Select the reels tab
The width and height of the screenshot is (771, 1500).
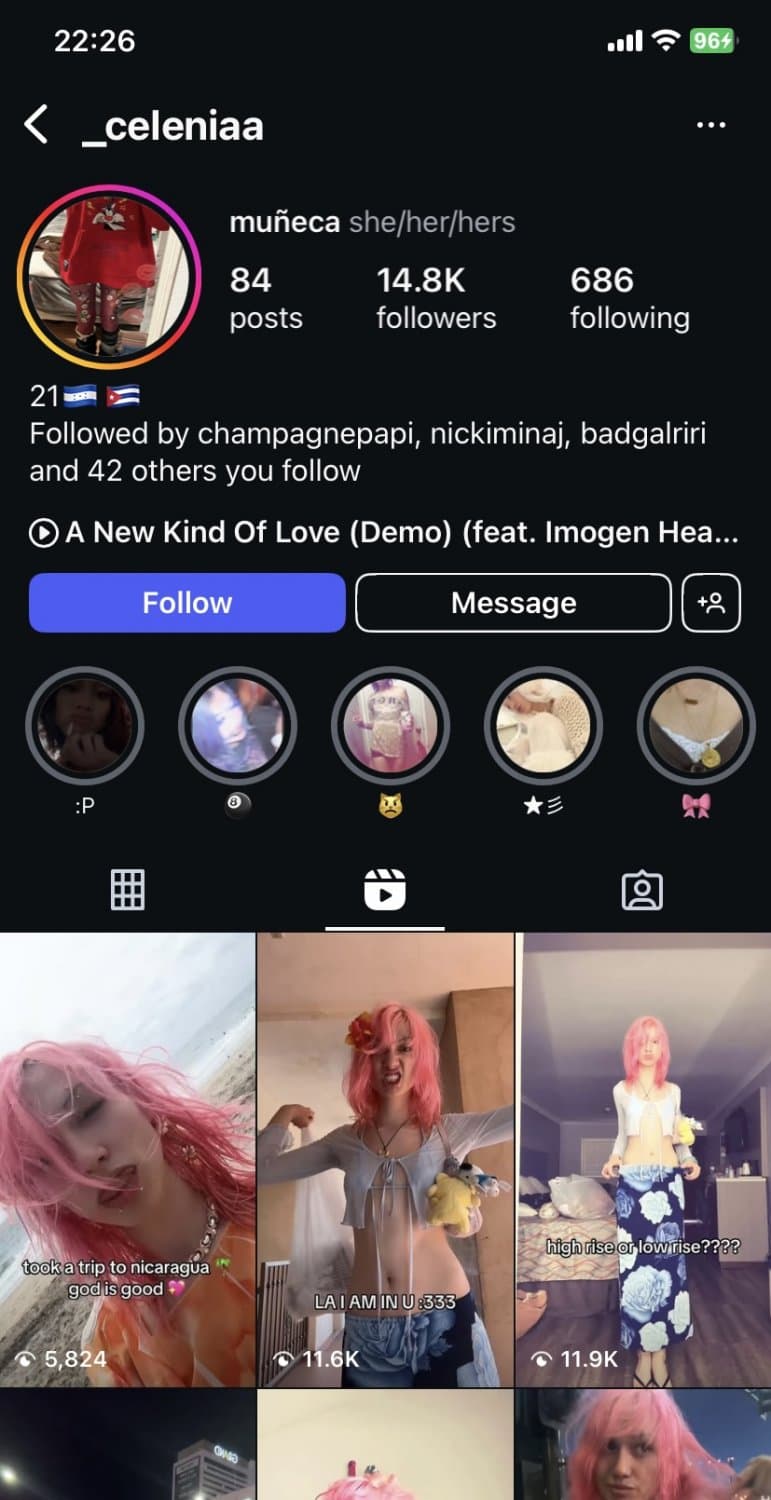(x=385, y=889)
